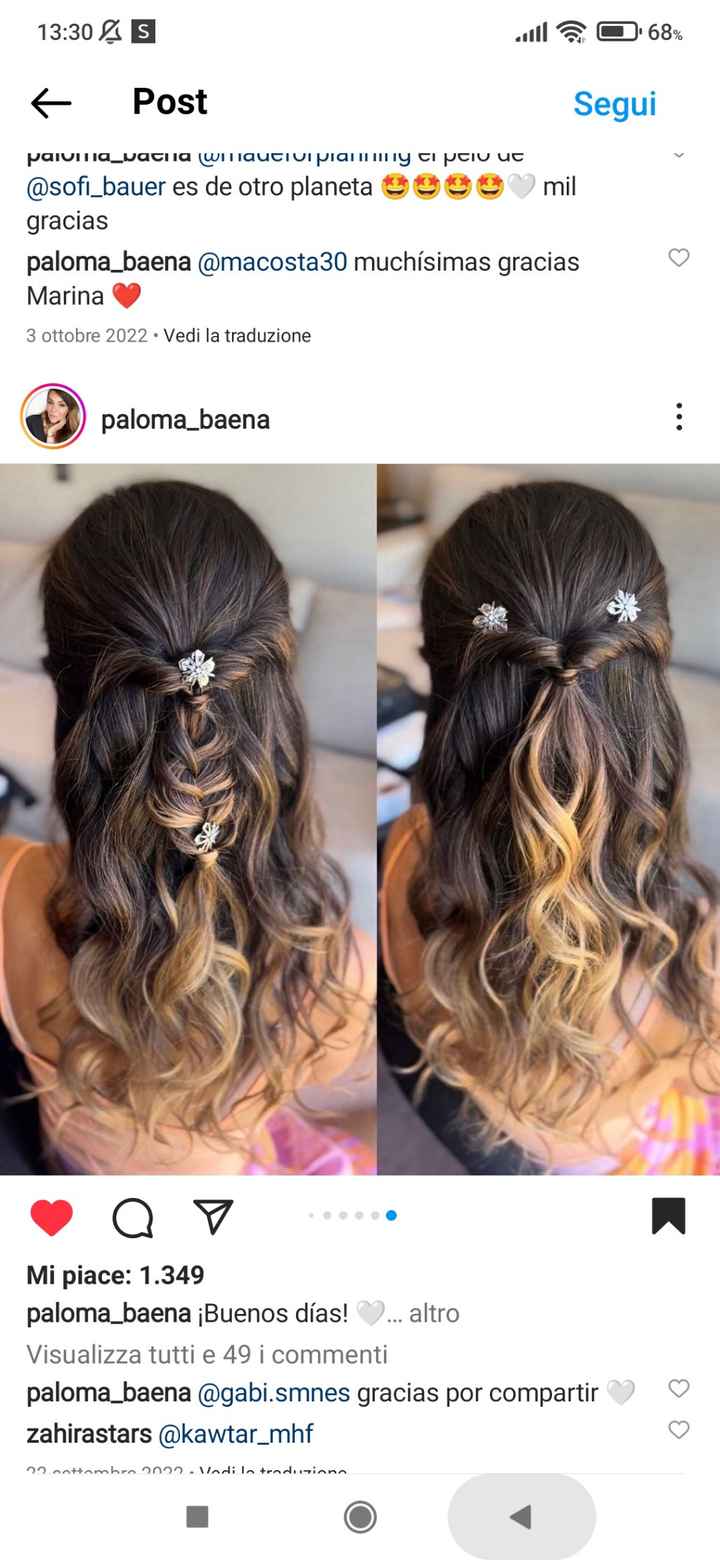Open the three-dot options menu for the post
The width and height of the screenshot is (720, 1560).
679,417
